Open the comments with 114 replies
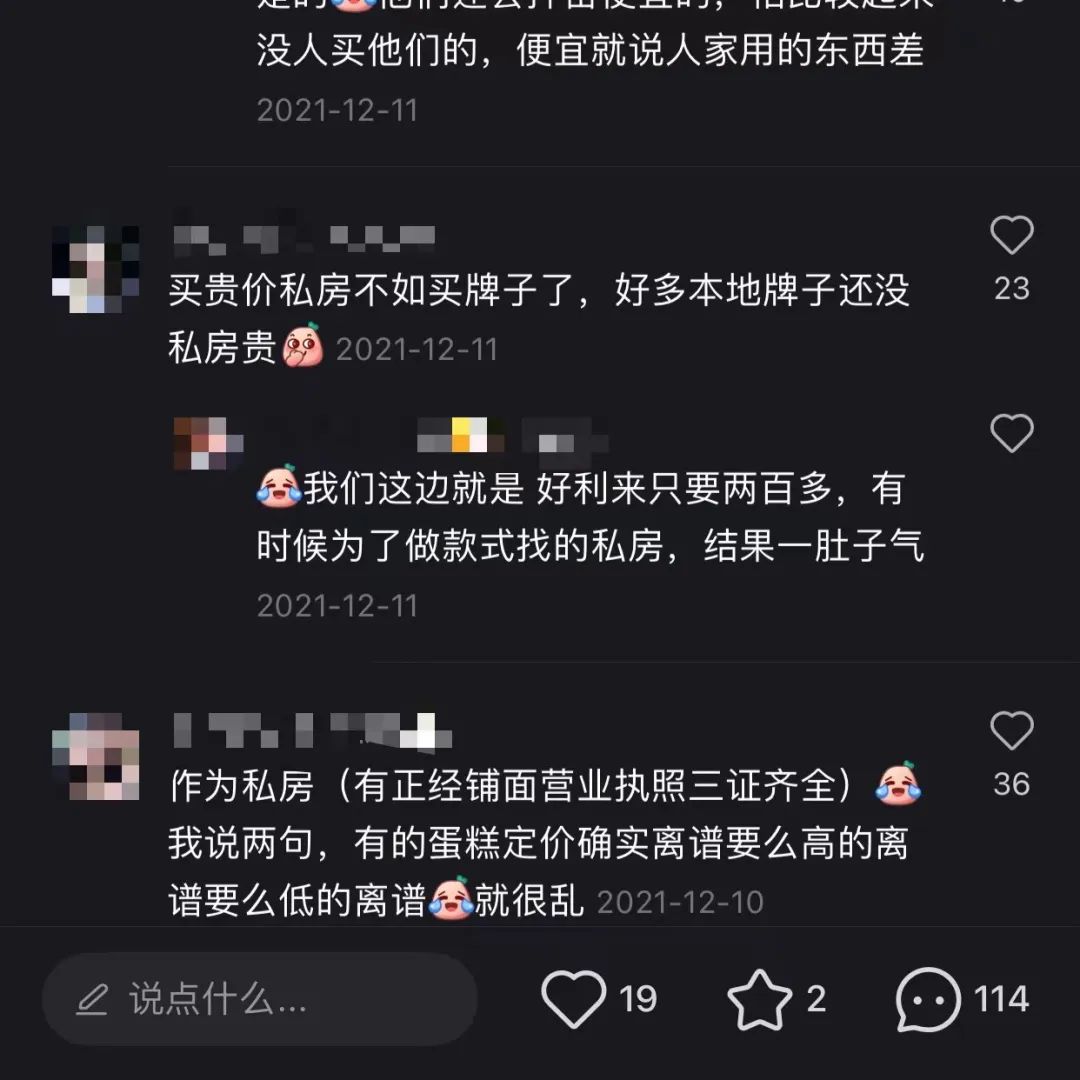This screenshot has height=1080, width=1080. [x=929, y=999]
